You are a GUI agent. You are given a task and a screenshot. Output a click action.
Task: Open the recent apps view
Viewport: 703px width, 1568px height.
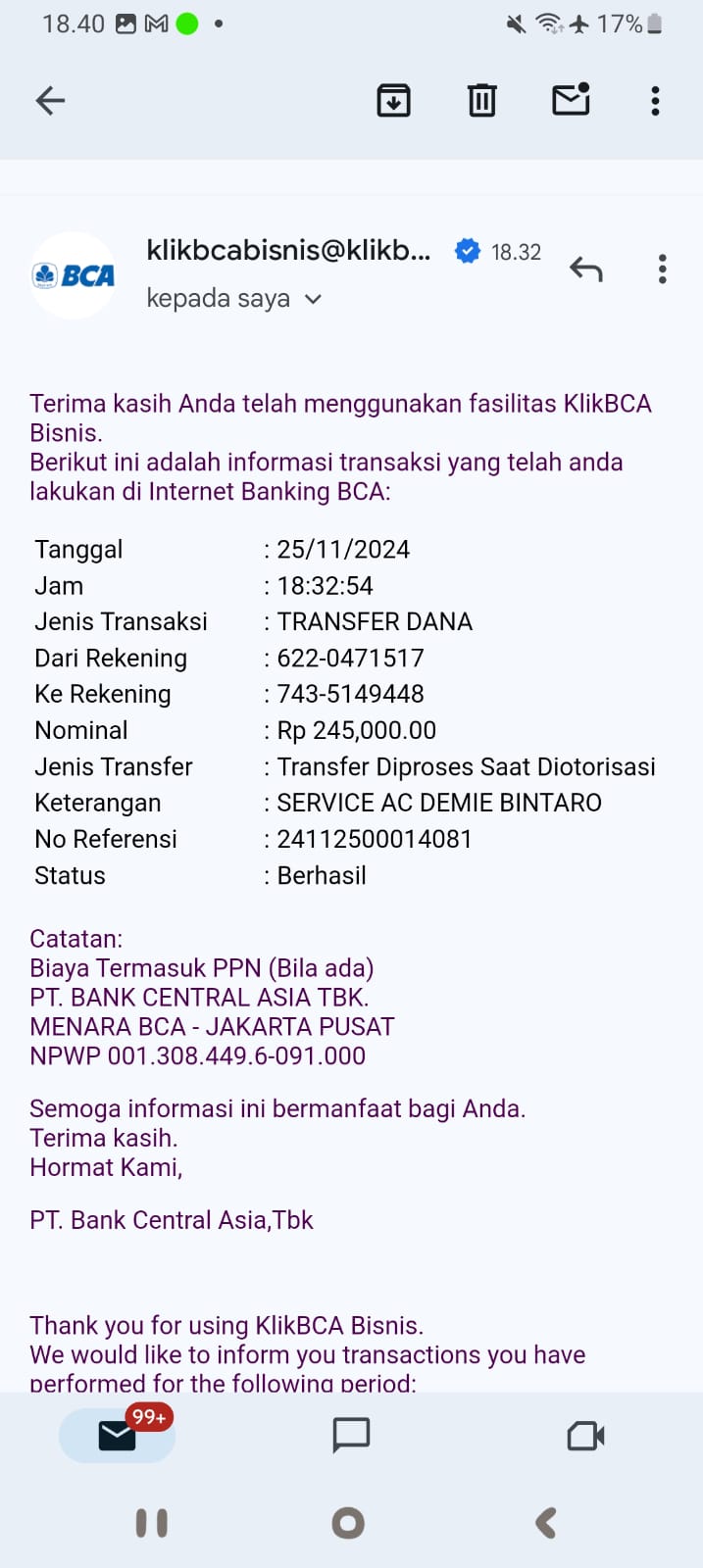(x=152, y=1523)
